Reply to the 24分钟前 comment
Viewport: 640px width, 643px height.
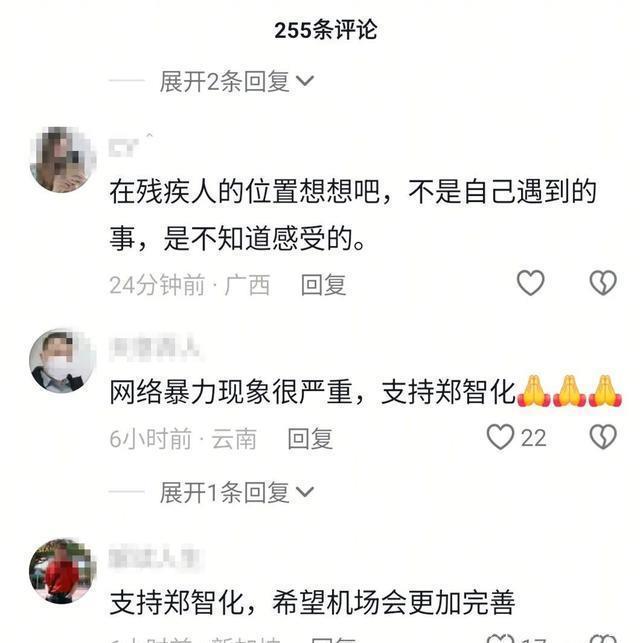[x=323, y=285]
